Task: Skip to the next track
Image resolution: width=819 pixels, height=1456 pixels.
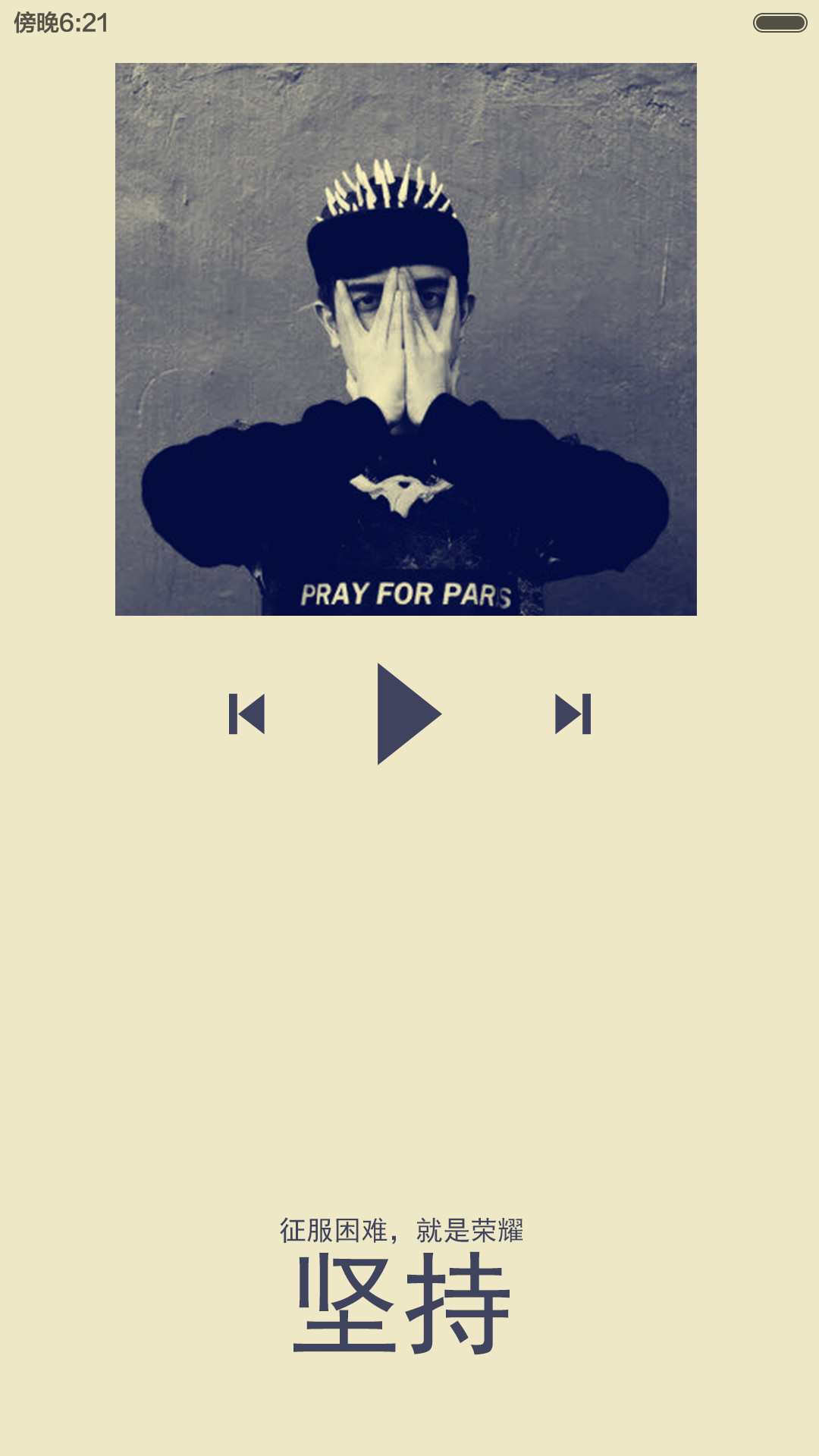Action: click(x=573, y=714)
